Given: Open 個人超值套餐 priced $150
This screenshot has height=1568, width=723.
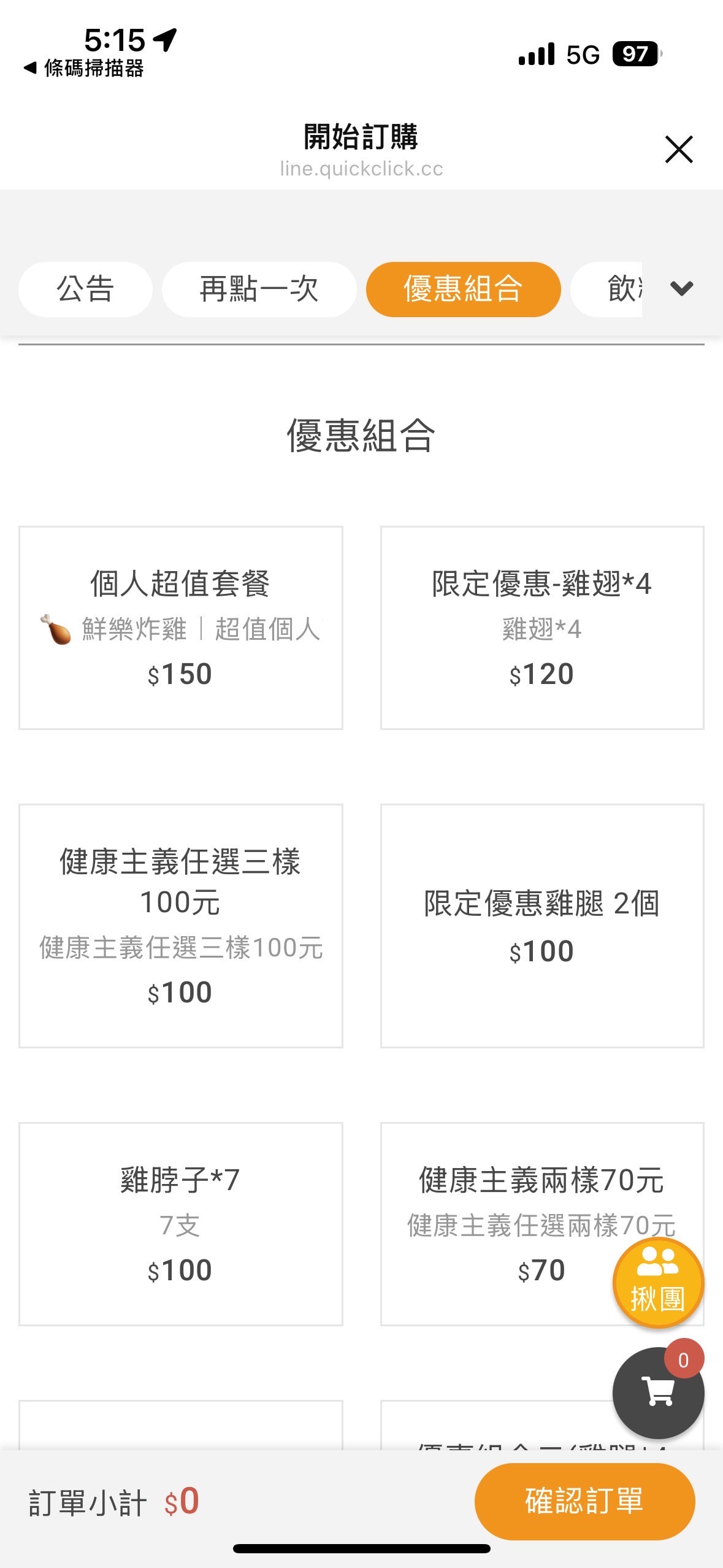Looking at the screenshot, I should [181, 626].
